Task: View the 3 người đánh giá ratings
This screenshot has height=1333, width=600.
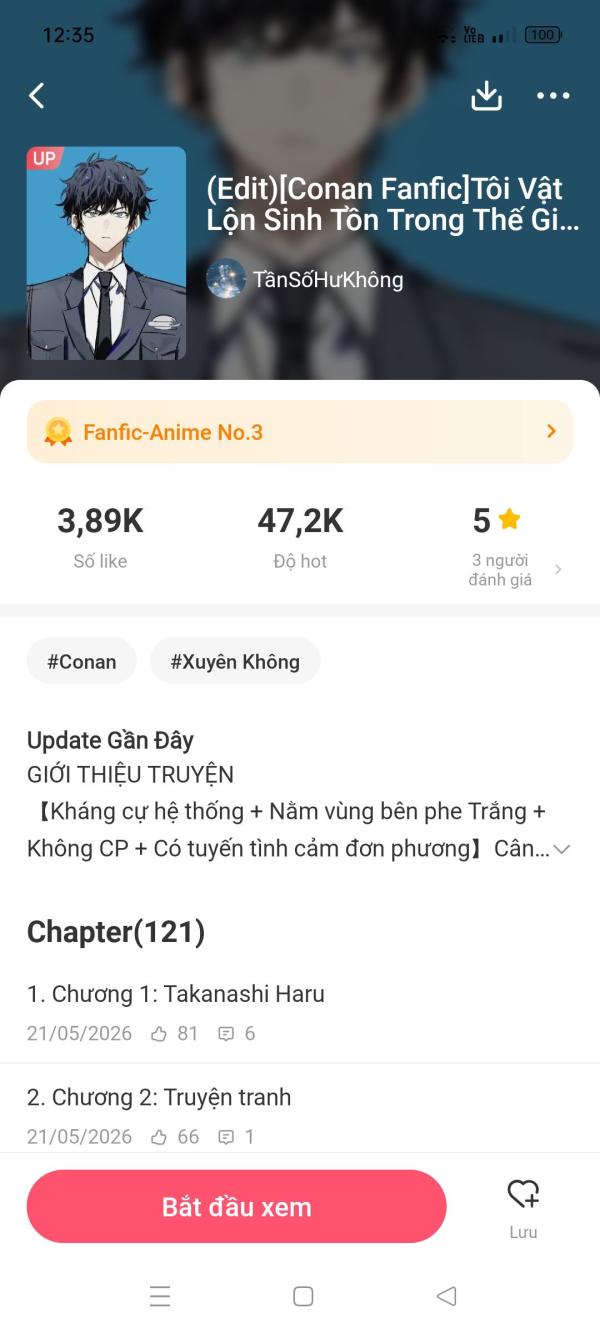Action: (512, 569)
